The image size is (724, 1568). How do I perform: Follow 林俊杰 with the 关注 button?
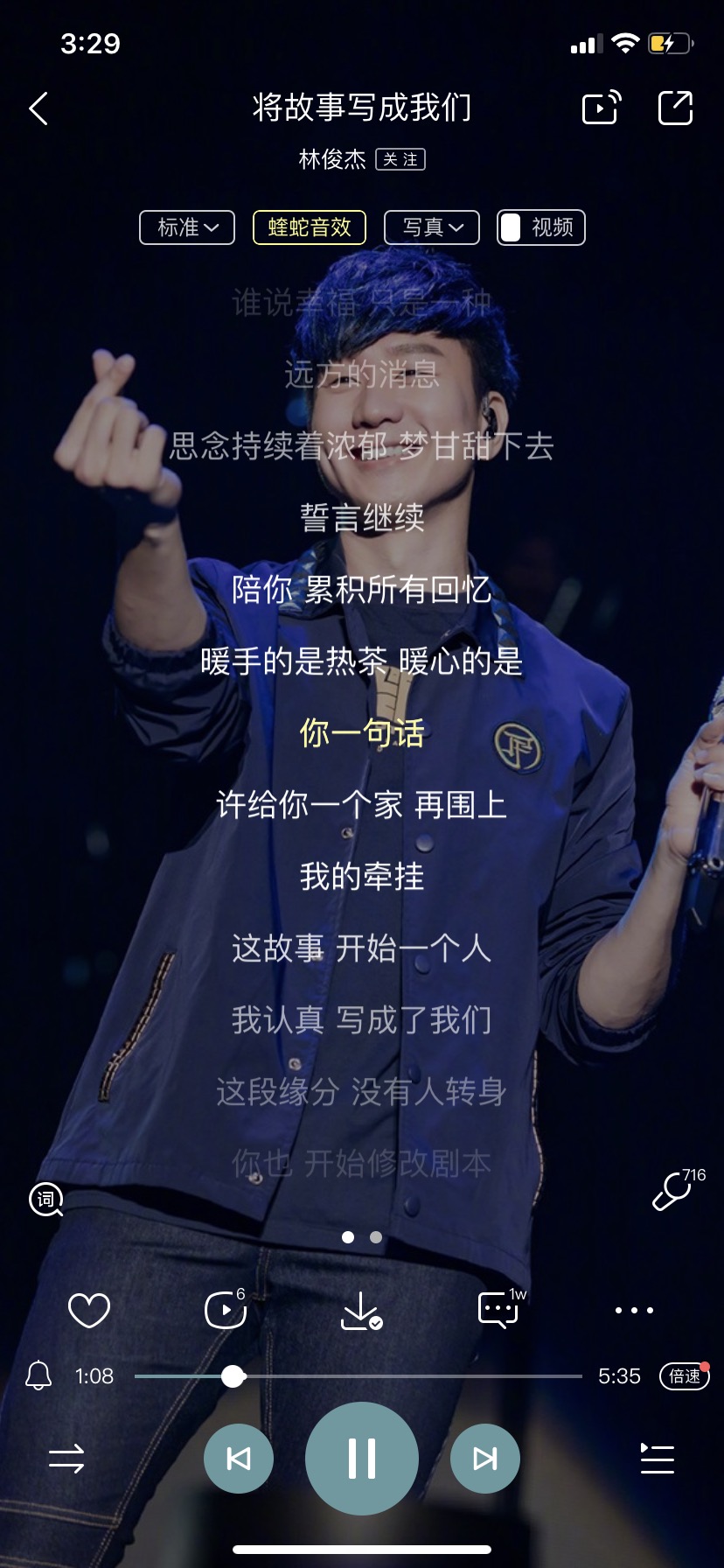coord(400,159)
